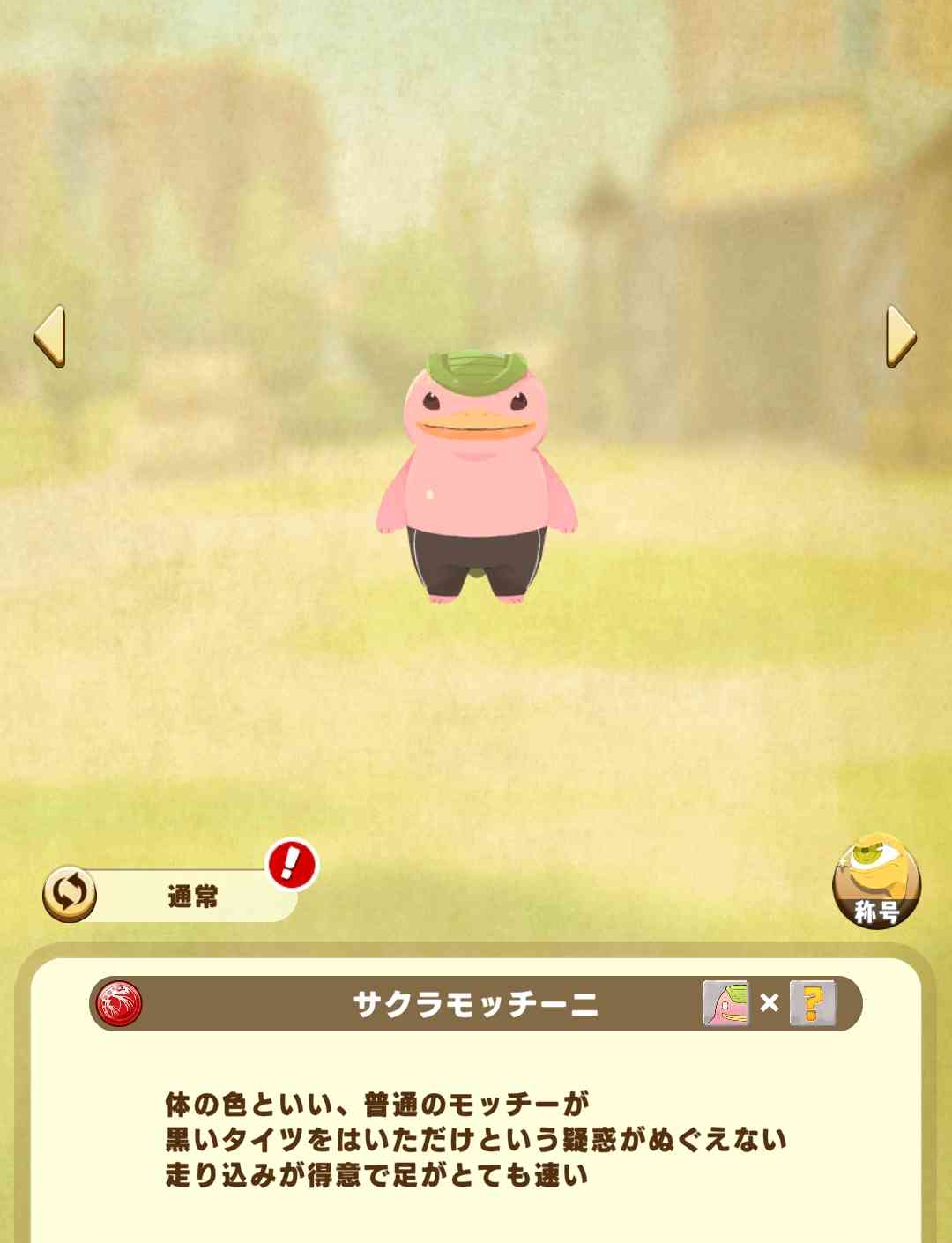Image resolution: width=952 pixels, height=1243 pixels.
Task: Tap the pink Mocchi fusion material icon
Action: coord(725,1003)
